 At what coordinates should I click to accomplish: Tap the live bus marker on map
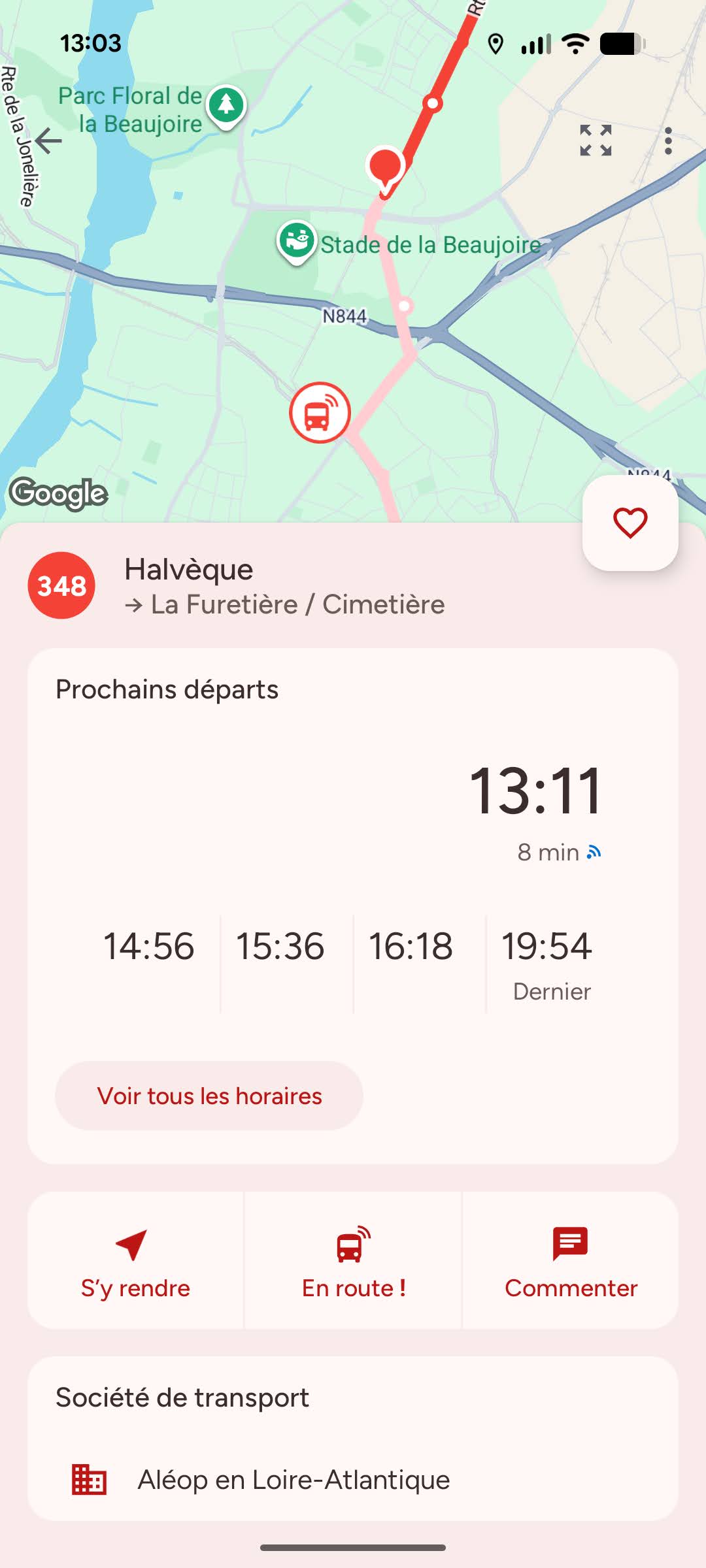click(320, 413)
